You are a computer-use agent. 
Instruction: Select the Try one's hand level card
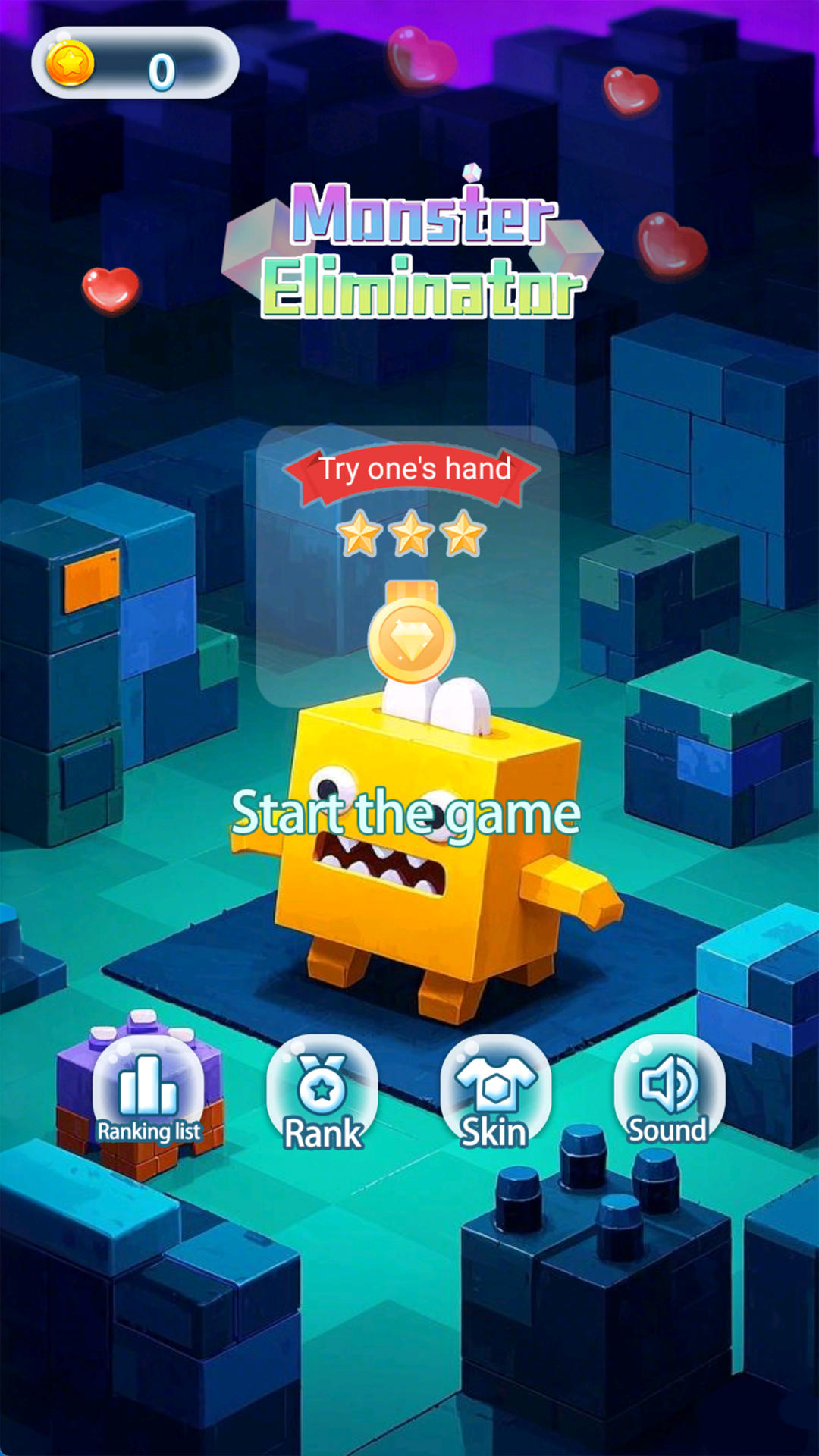(x=408, y=565)
